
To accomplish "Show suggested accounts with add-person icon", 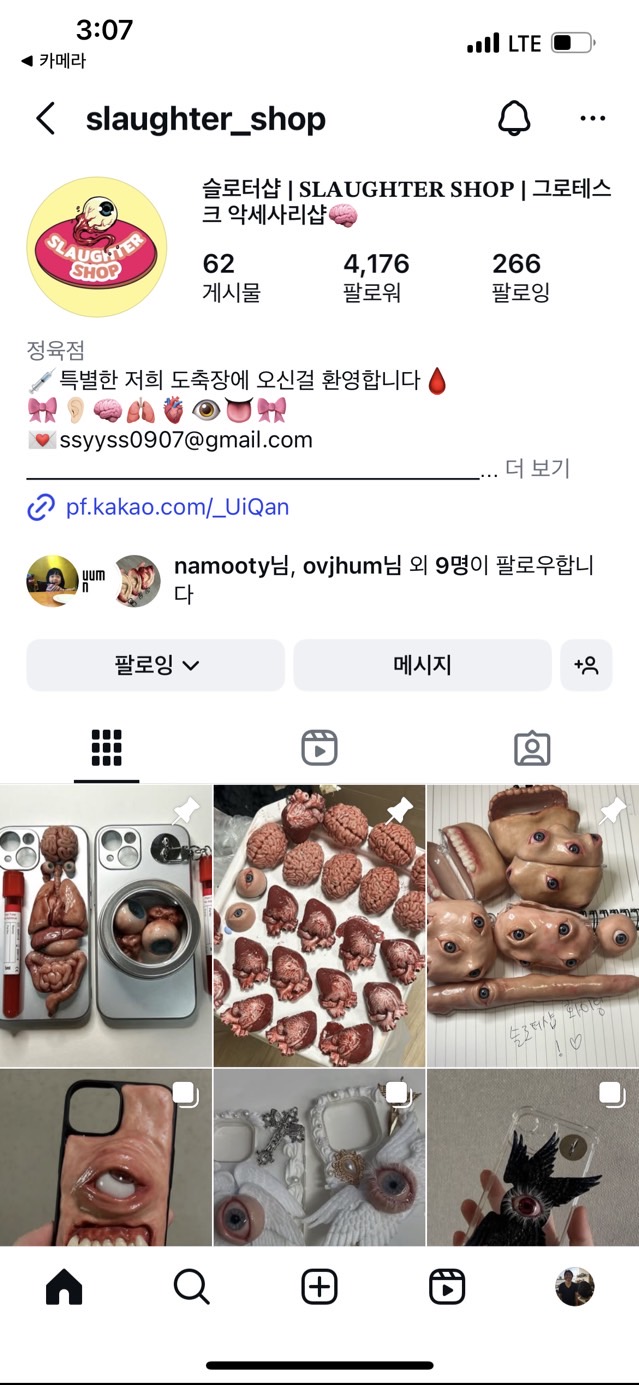I will click(x=586, y=666).
